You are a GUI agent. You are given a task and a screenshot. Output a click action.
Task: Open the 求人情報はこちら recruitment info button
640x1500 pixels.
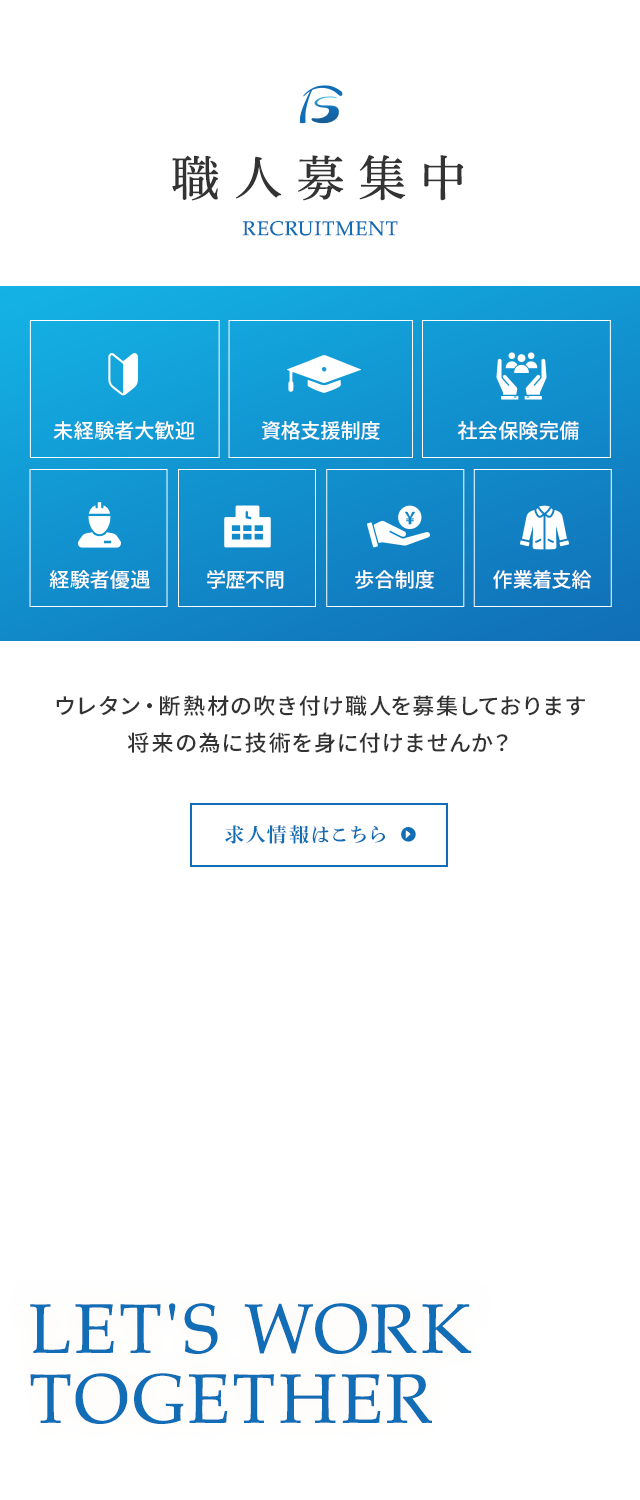pos(319,835)
